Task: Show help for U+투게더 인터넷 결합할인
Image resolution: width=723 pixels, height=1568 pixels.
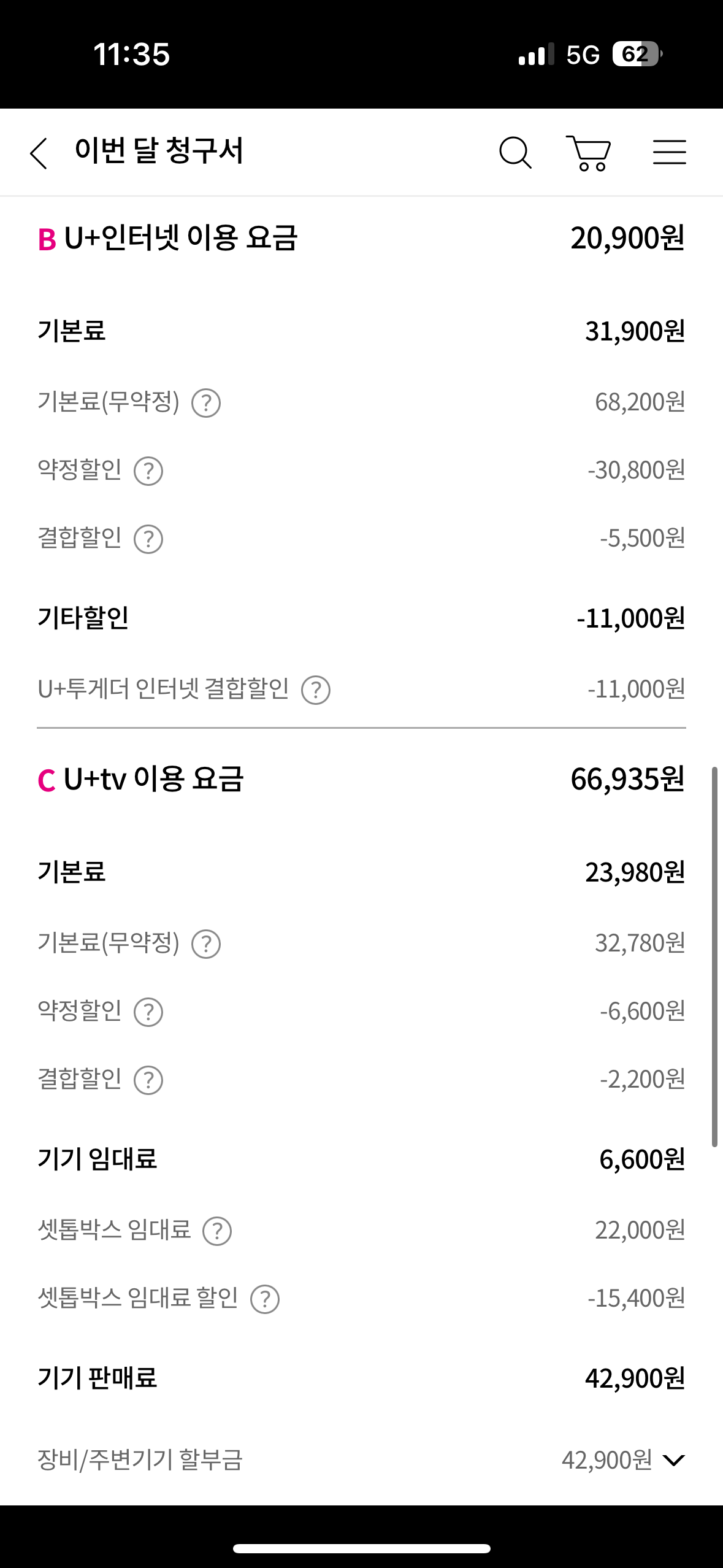Action: click(316, 690)
